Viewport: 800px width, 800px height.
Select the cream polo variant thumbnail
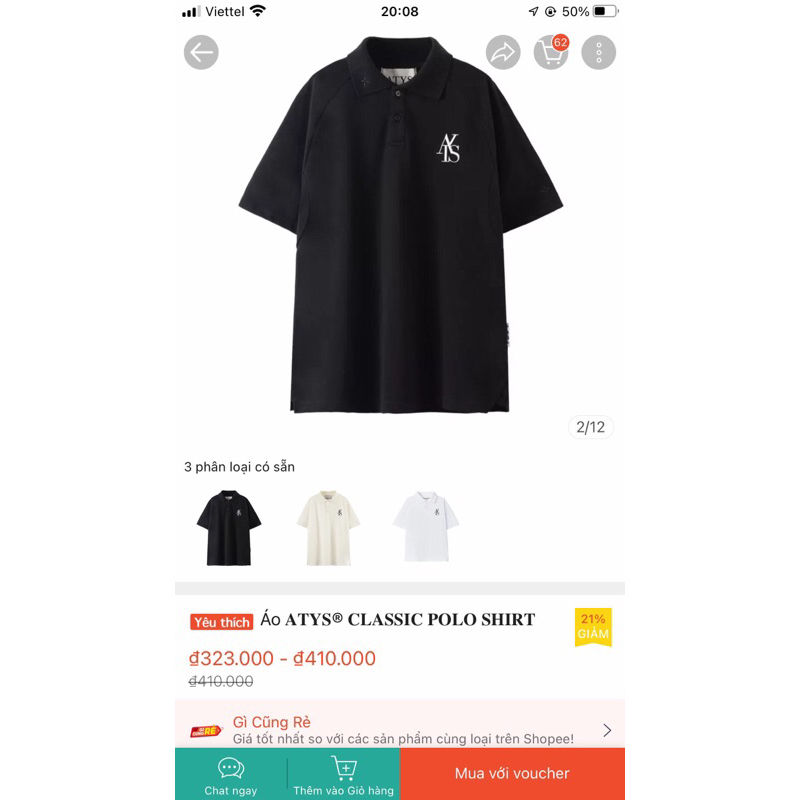coord(327,527)
